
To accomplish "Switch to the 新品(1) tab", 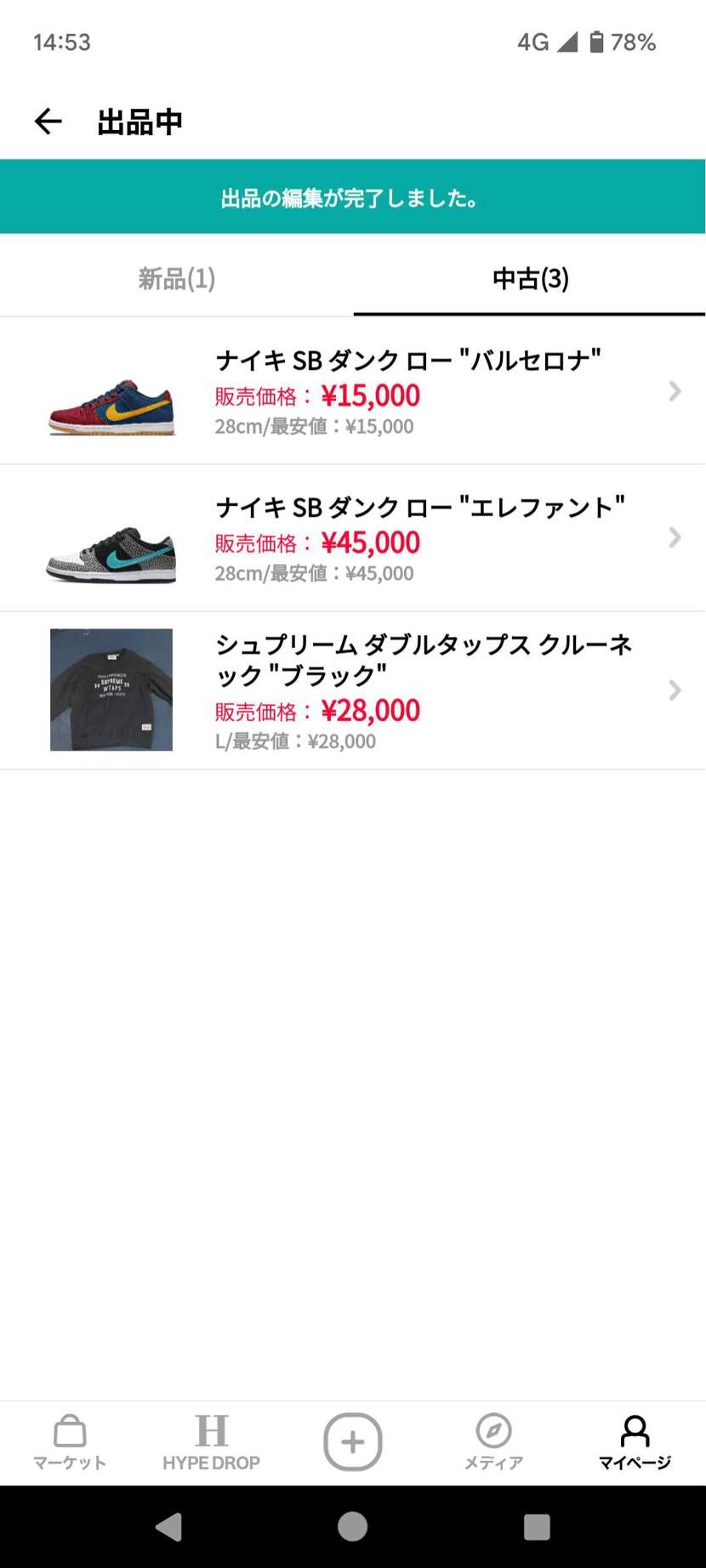I will [176, 278].
